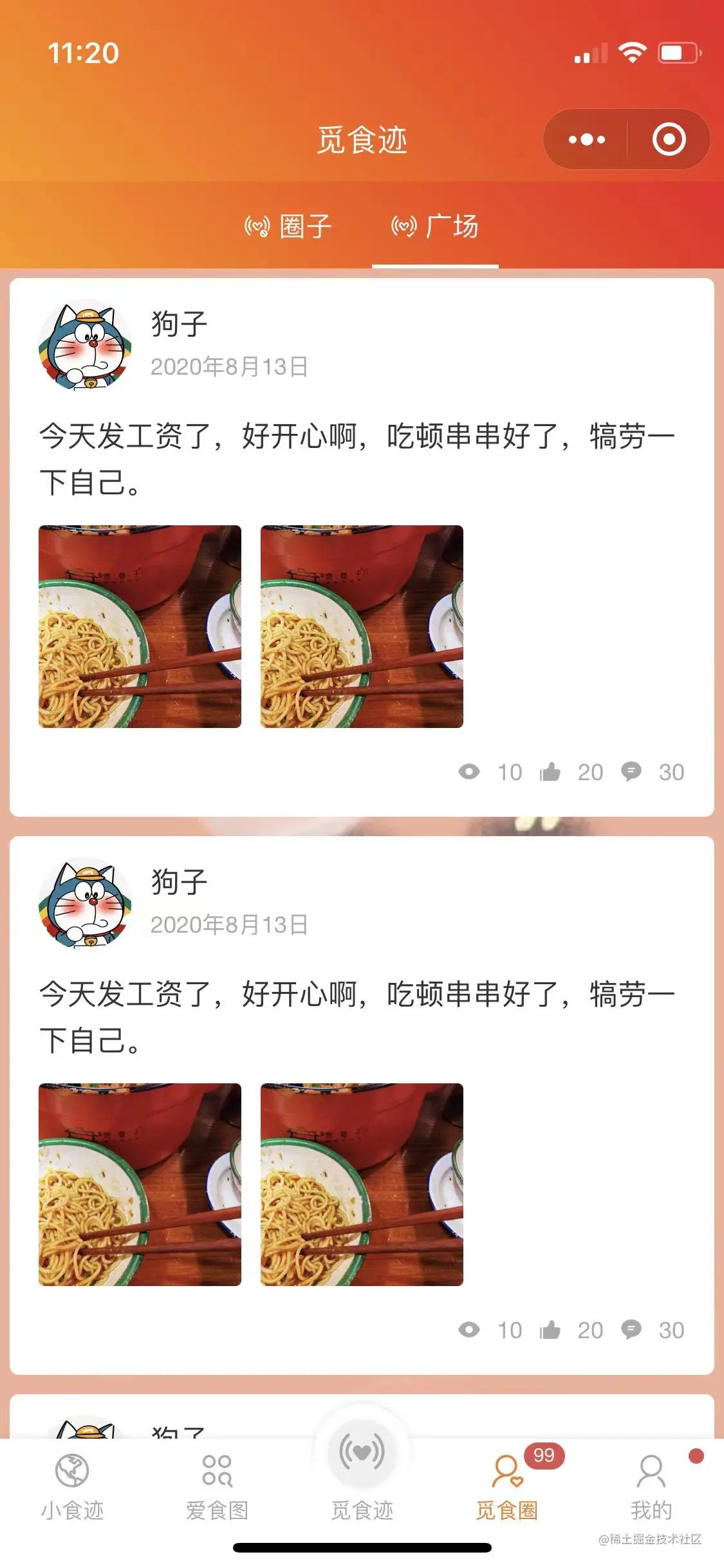Open 狗子's avatar on the top post

(85, 345)
